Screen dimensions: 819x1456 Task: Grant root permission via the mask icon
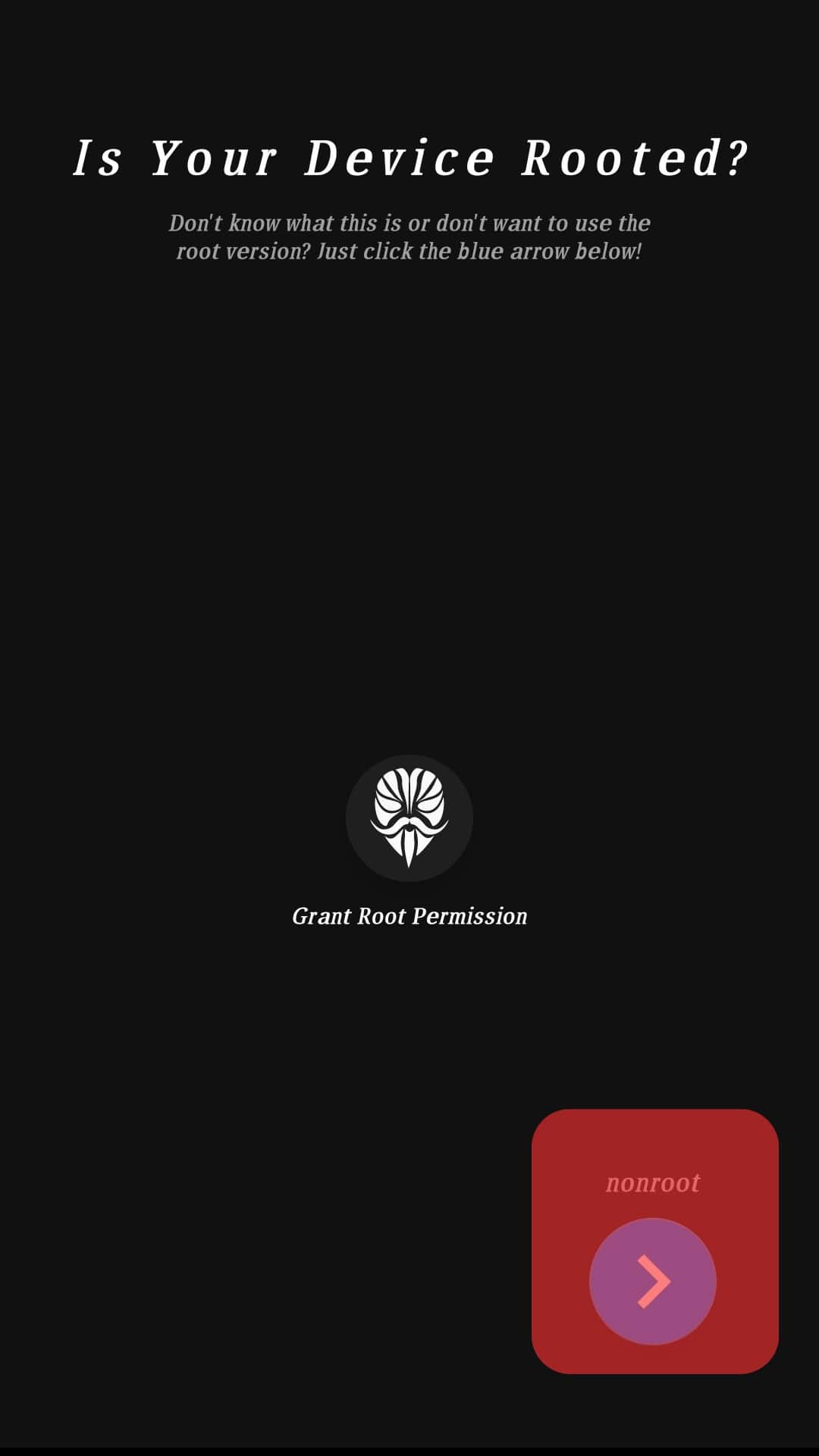click(409, 817)
